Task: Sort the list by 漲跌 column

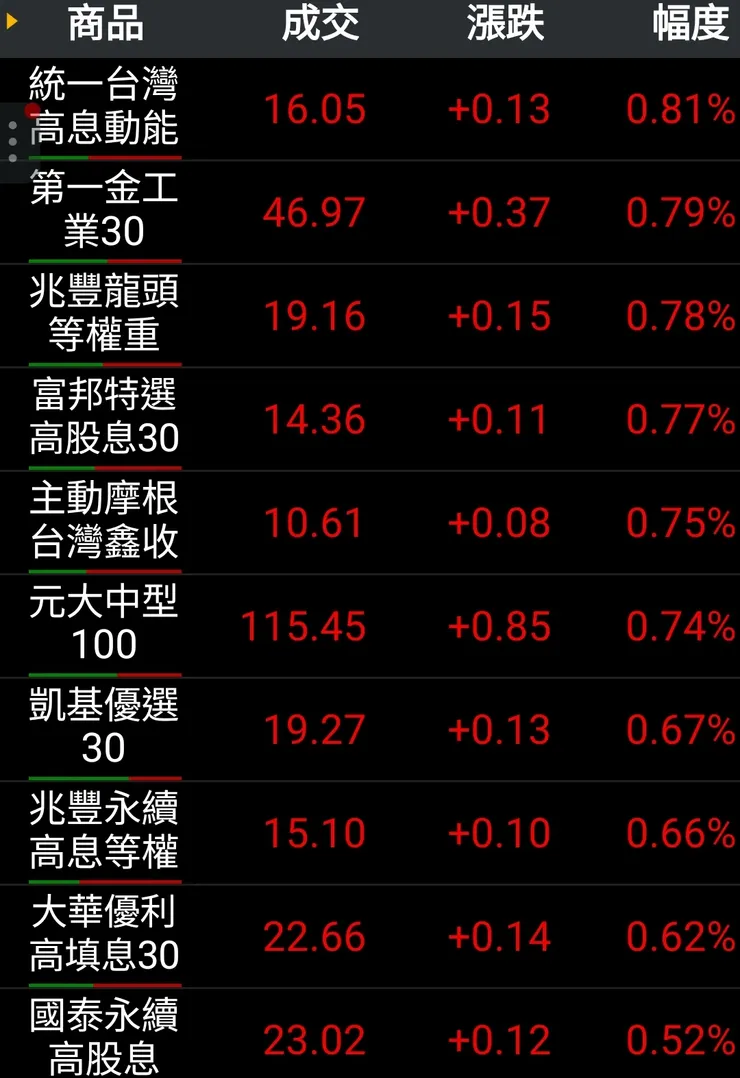Action: tap(505, 25)
